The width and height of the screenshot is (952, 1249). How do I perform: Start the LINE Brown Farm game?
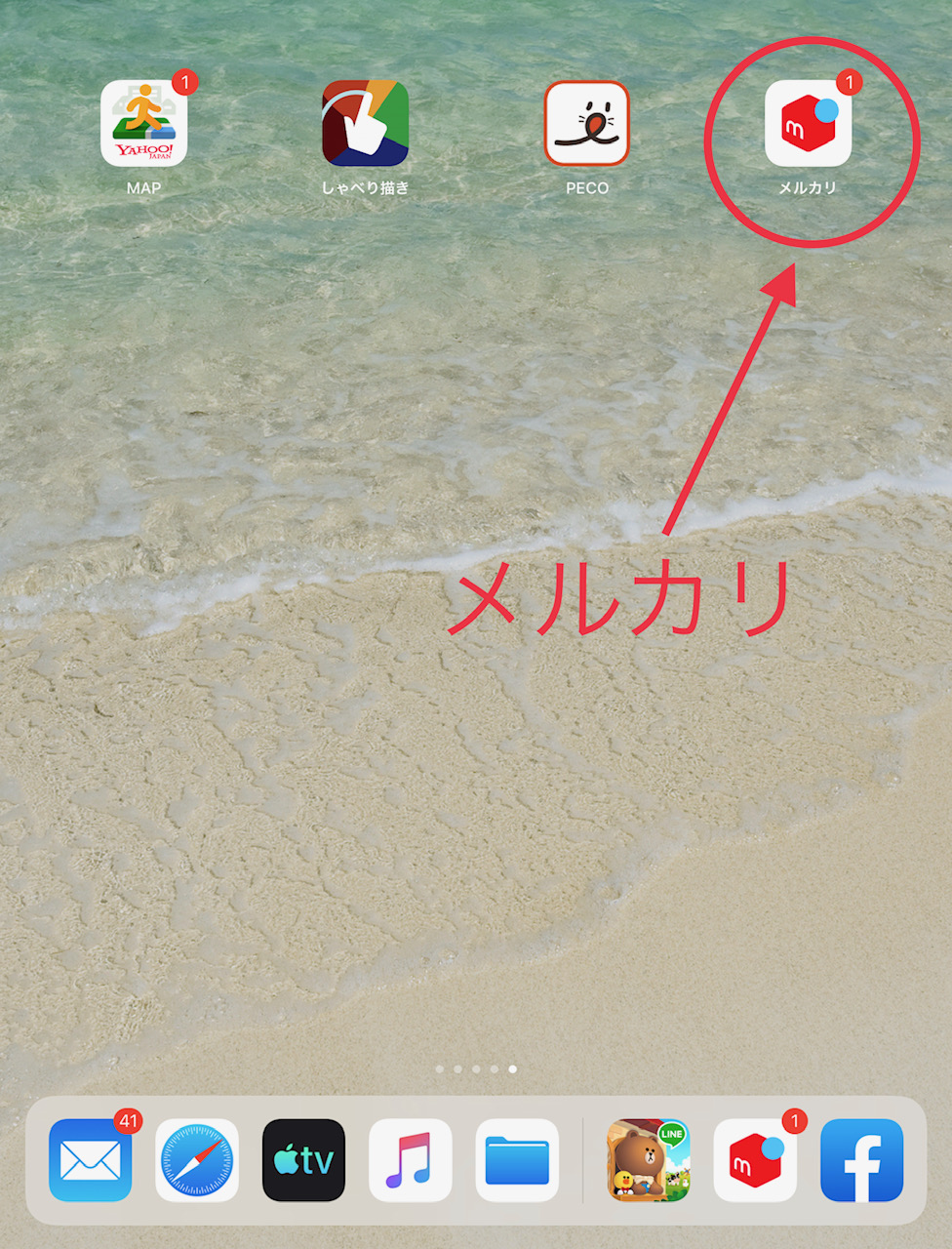(648, 1160)
